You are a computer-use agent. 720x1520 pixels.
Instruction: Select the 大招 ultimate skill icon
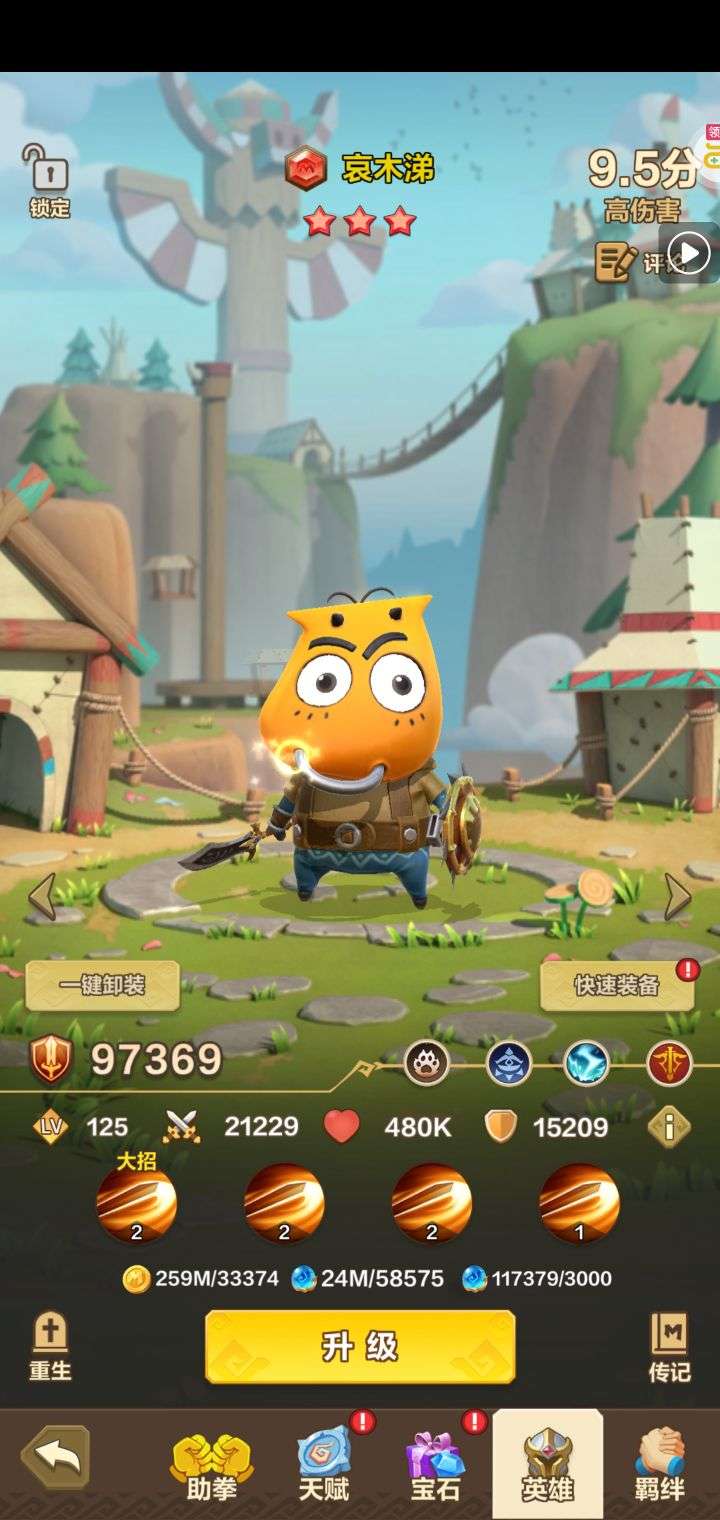(137, 1204)
